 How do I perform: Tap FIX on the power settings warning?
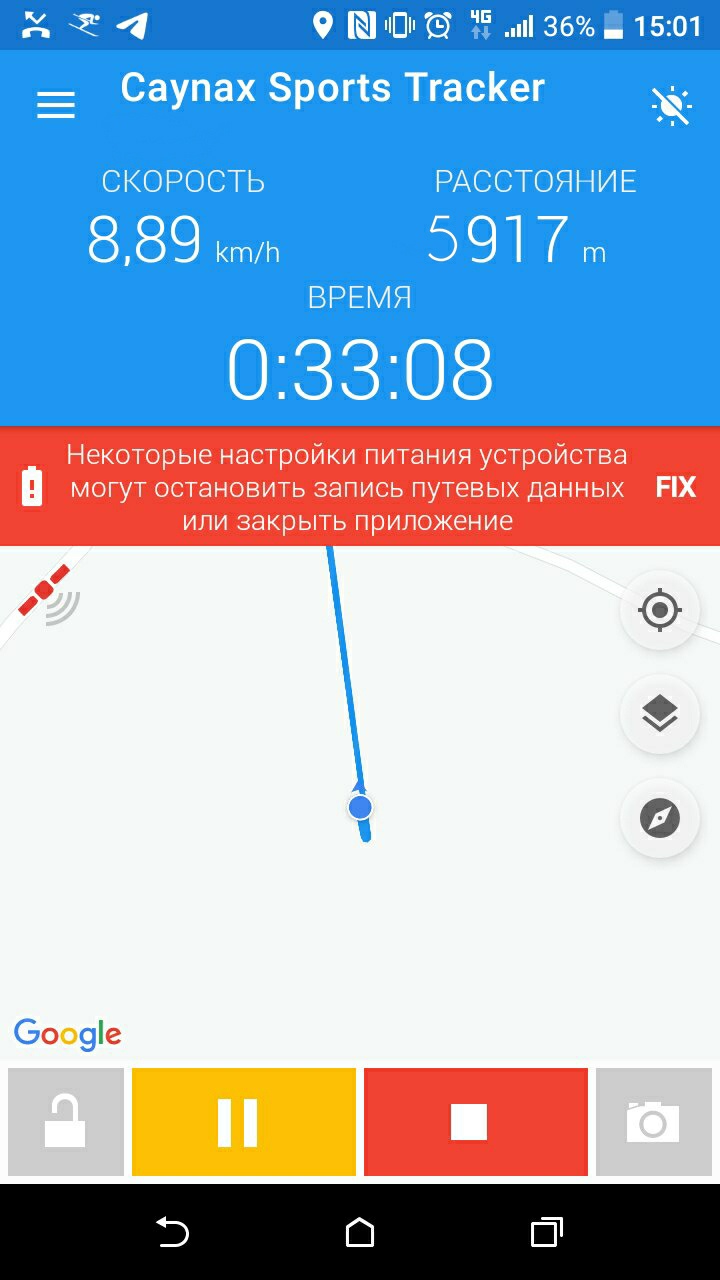(x=675, y=487)
